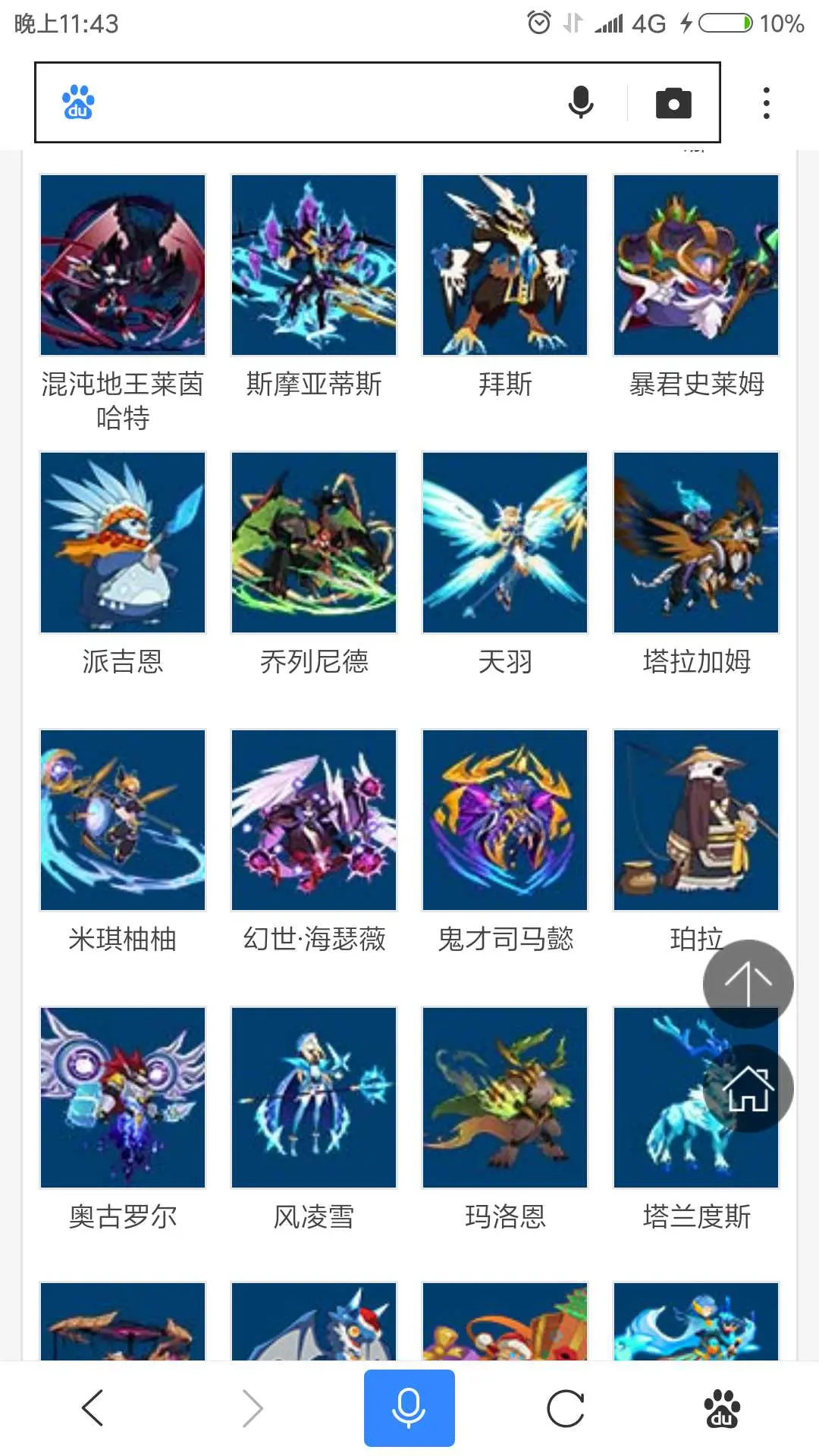Open camera image search

673,103
